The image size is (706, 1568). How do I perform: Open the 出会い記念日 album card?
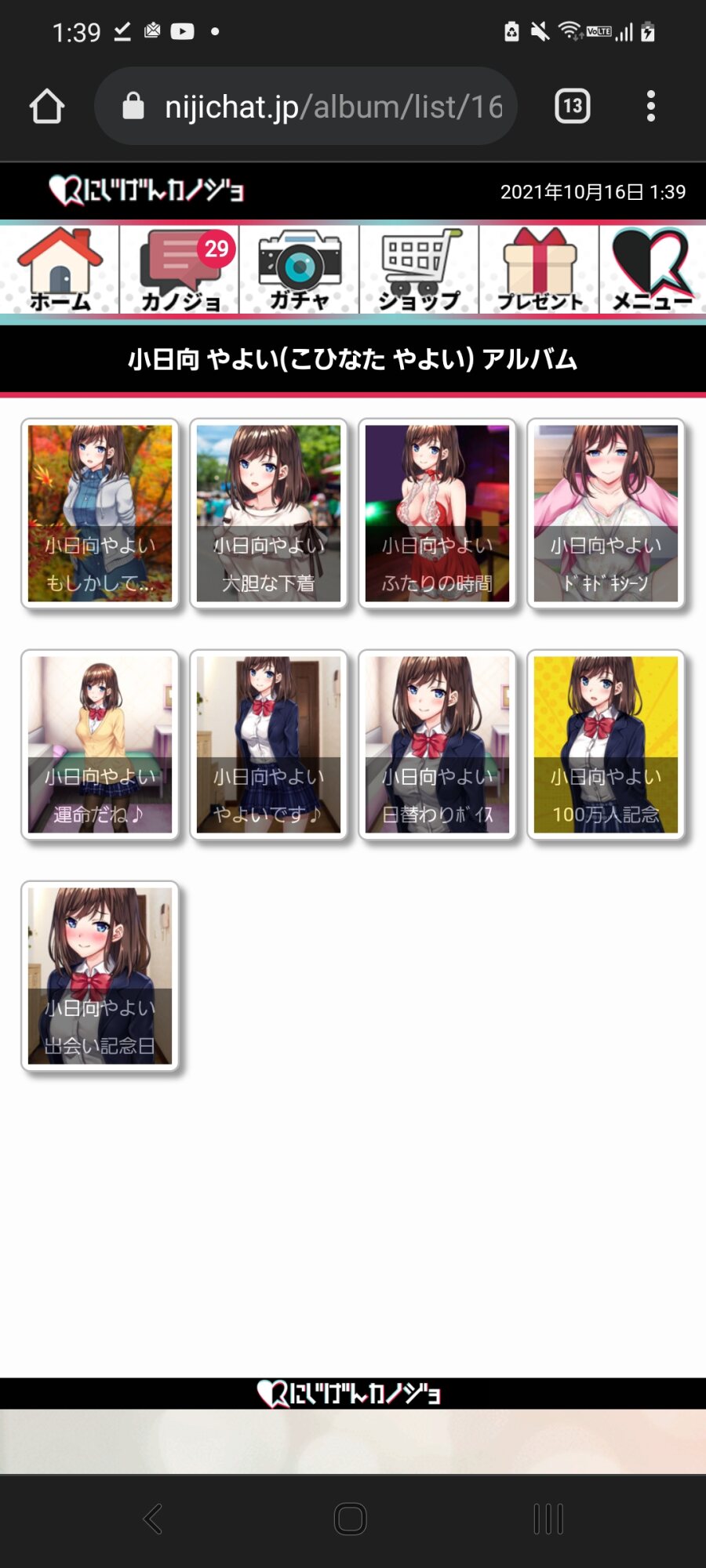(x=100, y=976)
